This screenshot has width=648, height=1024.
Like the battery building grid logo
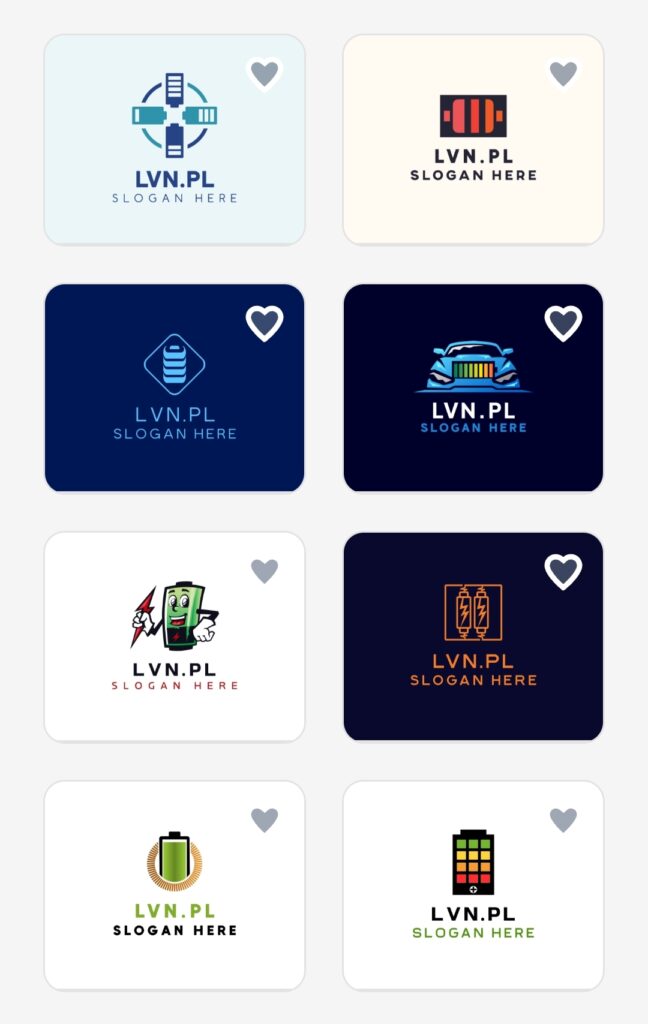click(563, 820)
